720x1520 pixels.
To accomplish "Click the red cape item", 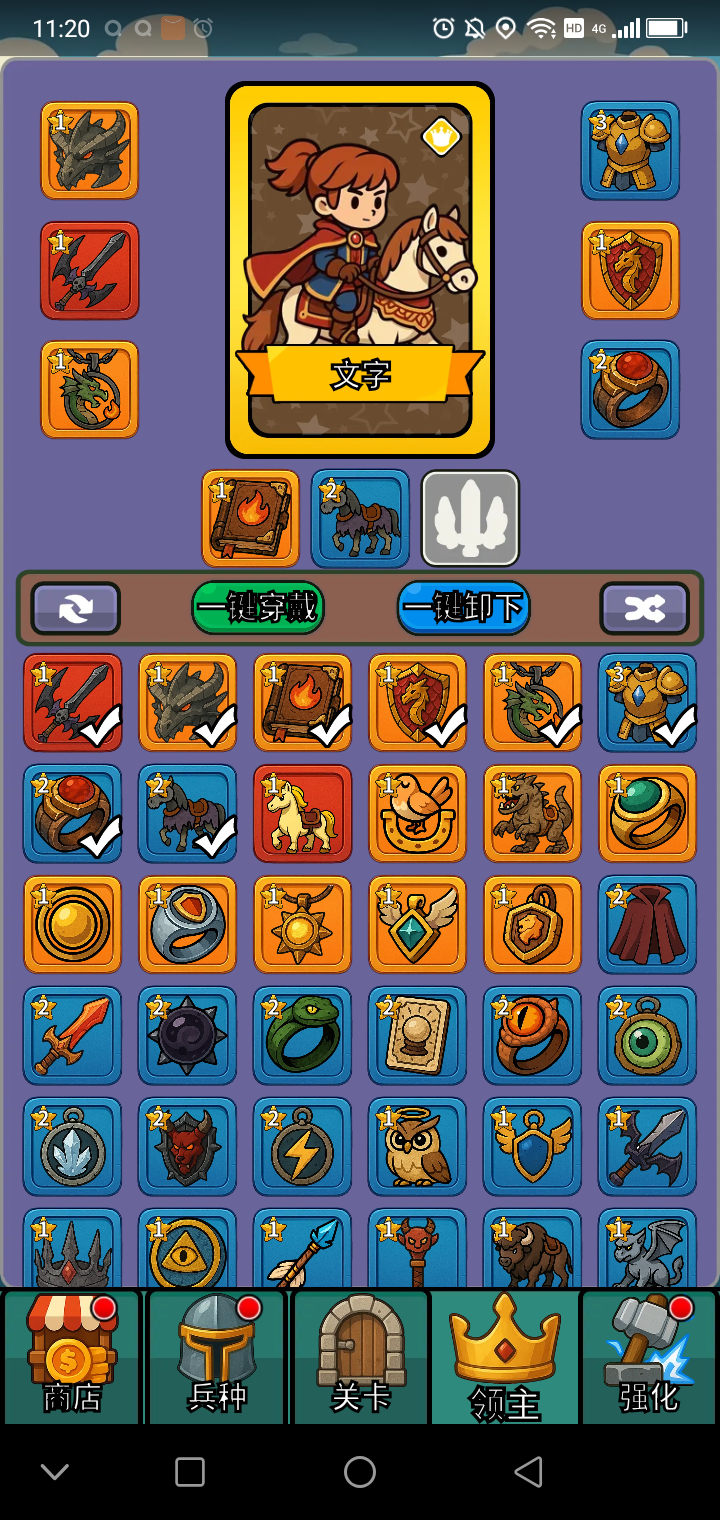I will coord(647,923).
